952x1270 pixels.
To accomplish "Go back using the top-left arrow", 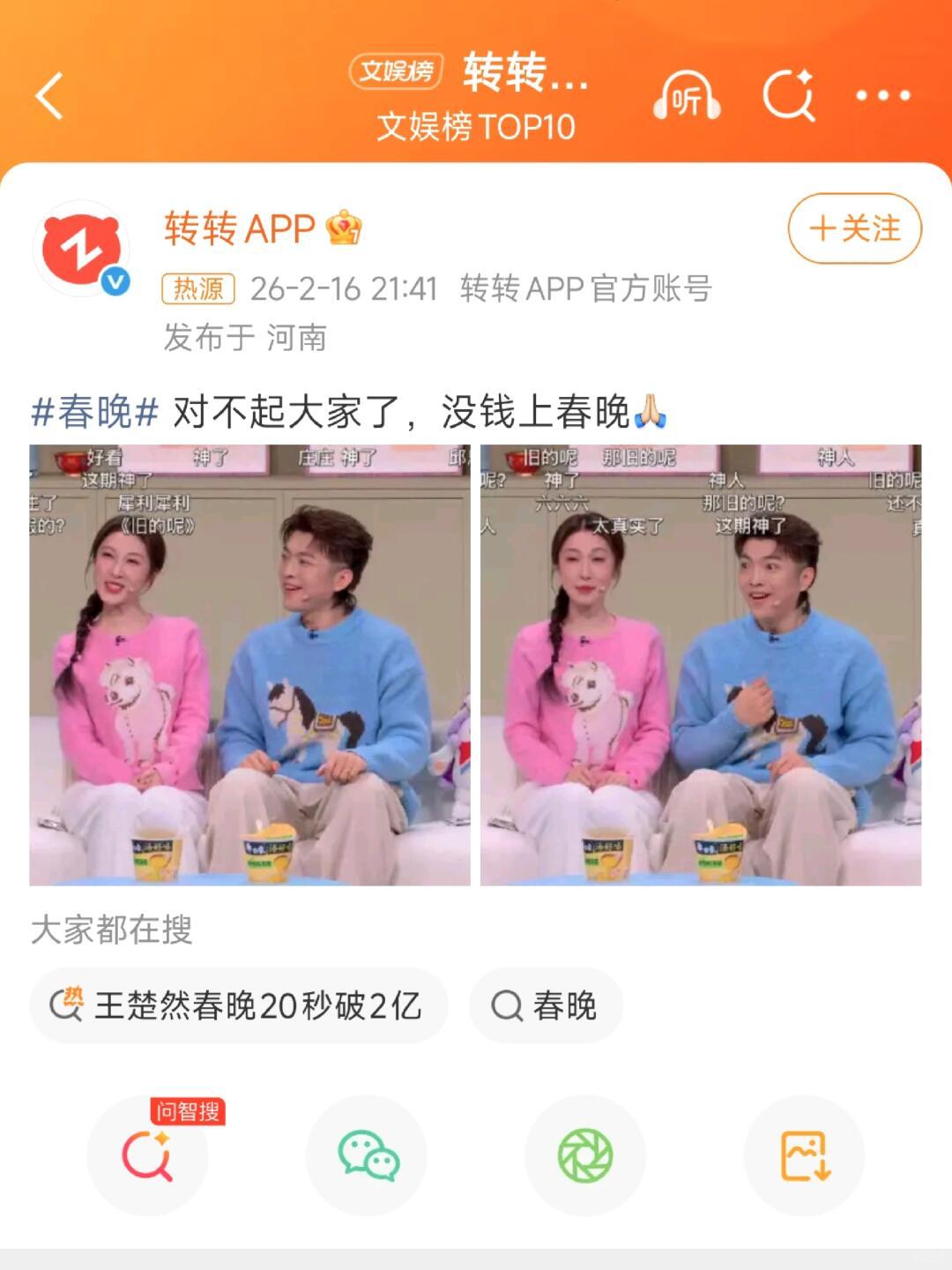I will [50, 95].
